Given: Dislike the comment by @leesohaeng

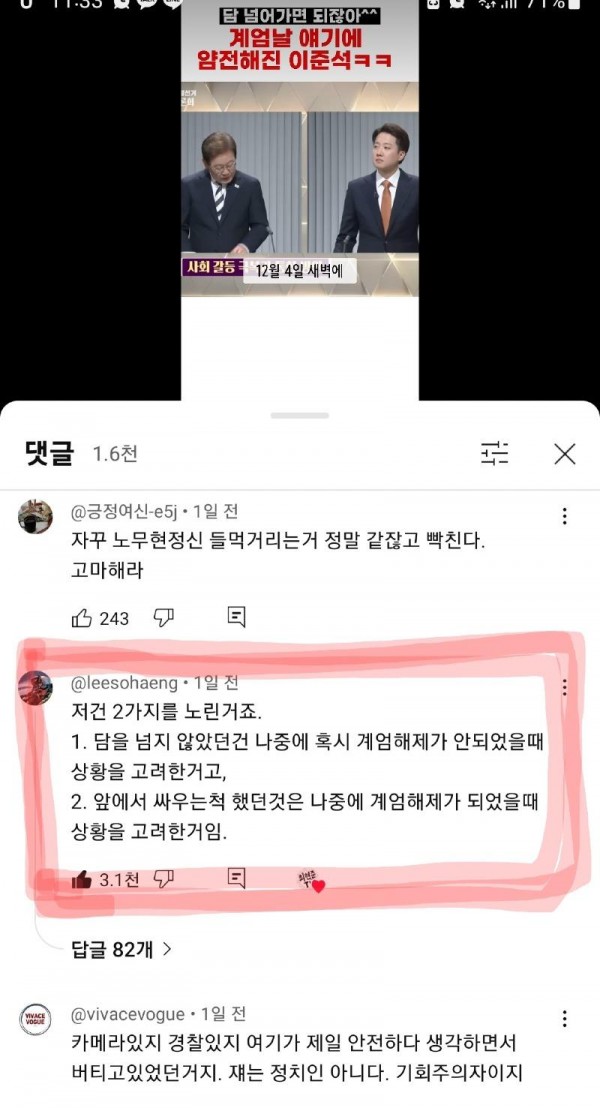Looking at the screenshot, I should pos(164,879).
